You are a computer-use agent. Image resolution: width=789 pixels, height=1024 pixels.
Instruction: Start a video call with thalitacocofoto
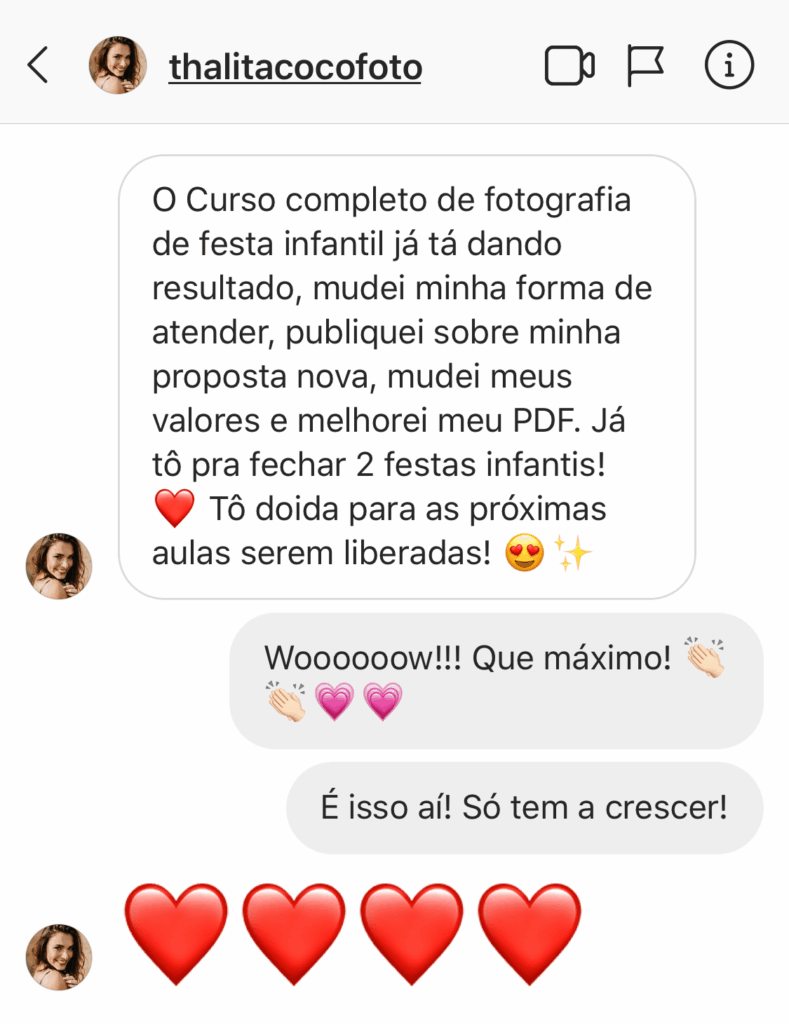(569, 66)
